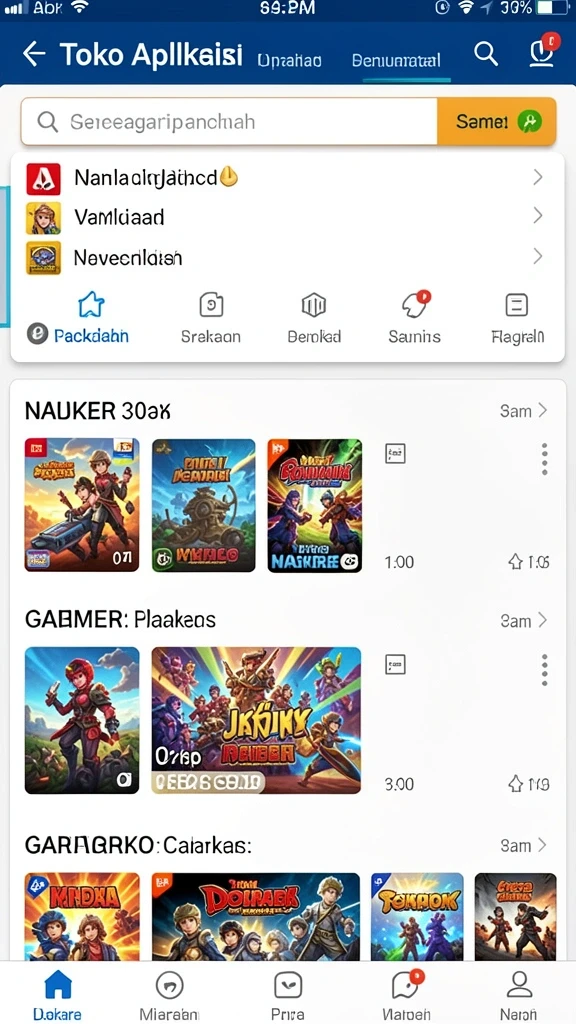Open the search magnifier in the header
Viewport: 576px width, 1024px height.
coord(486,54)
